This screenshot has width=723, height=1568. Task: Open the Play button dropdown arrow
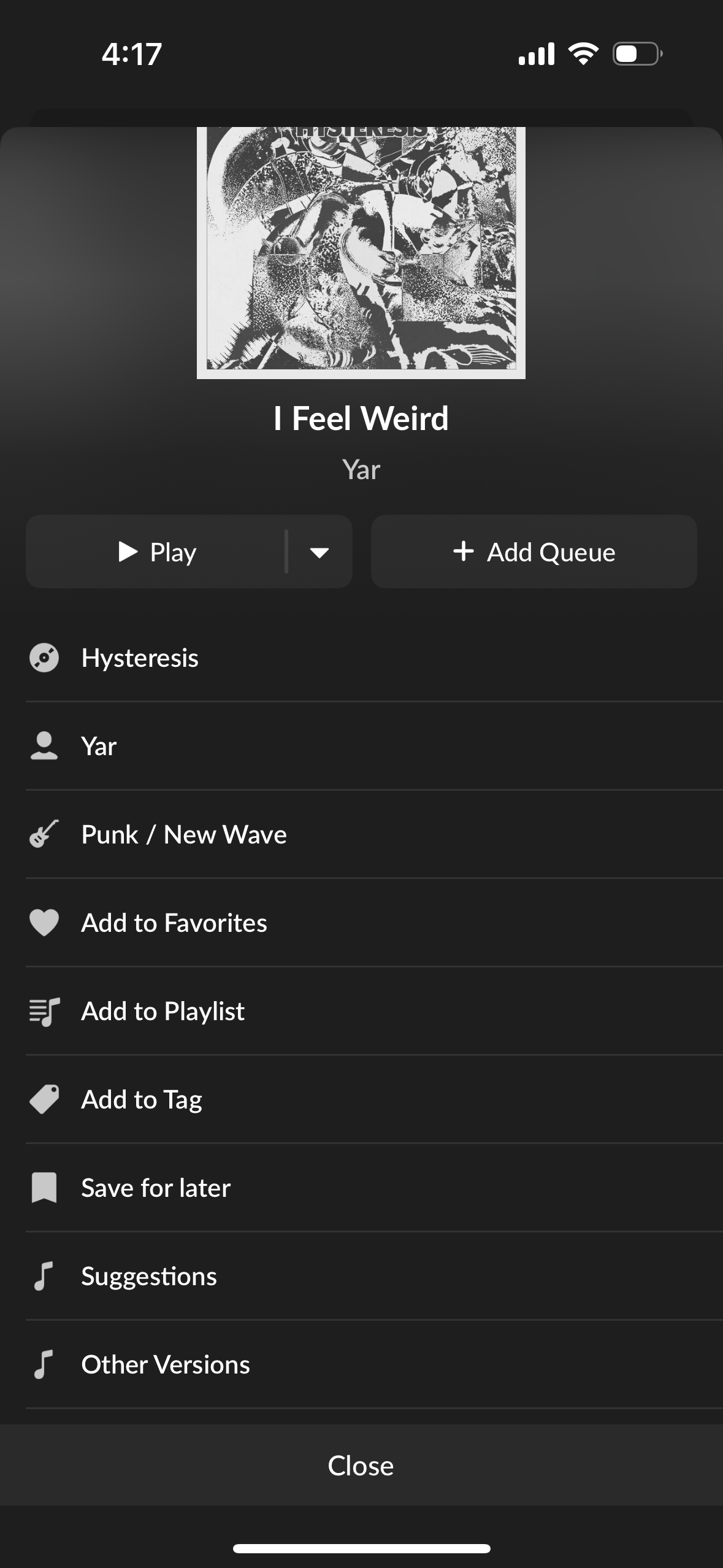tap(319, 551)
